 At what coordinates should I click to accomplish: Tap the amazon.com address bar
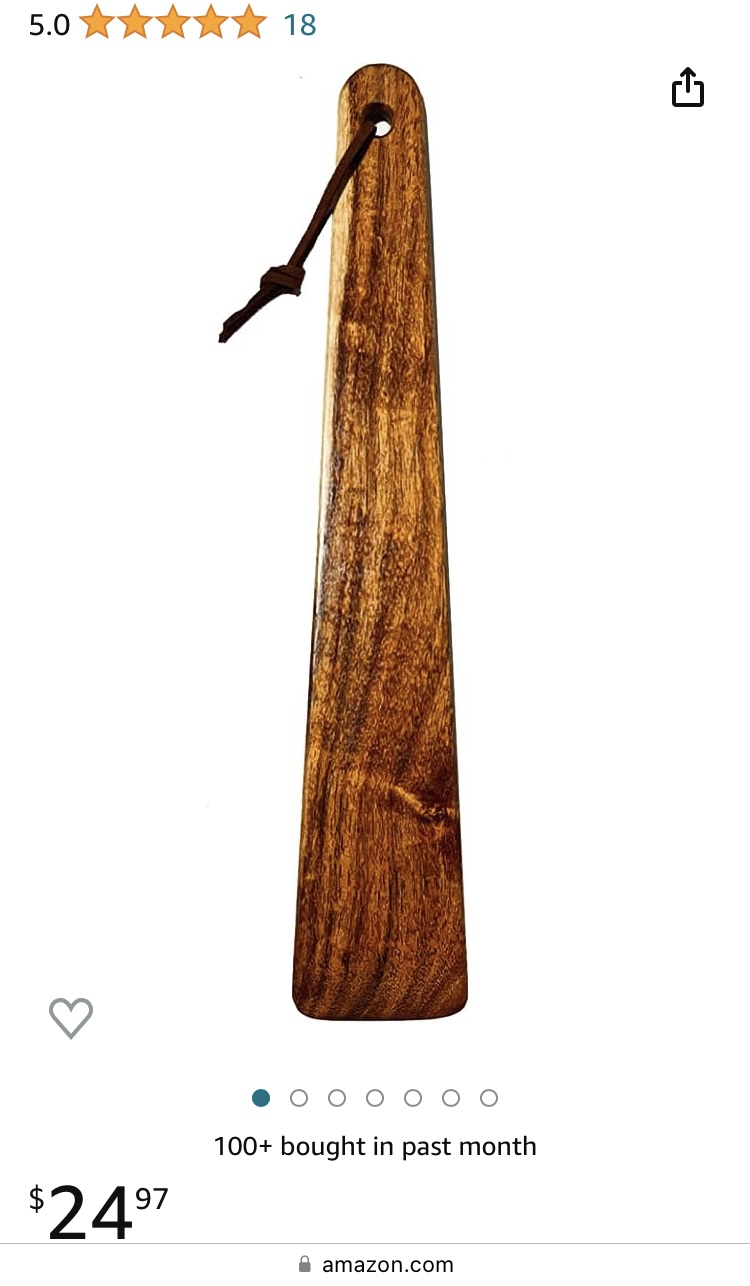[x=375, y=1265]
